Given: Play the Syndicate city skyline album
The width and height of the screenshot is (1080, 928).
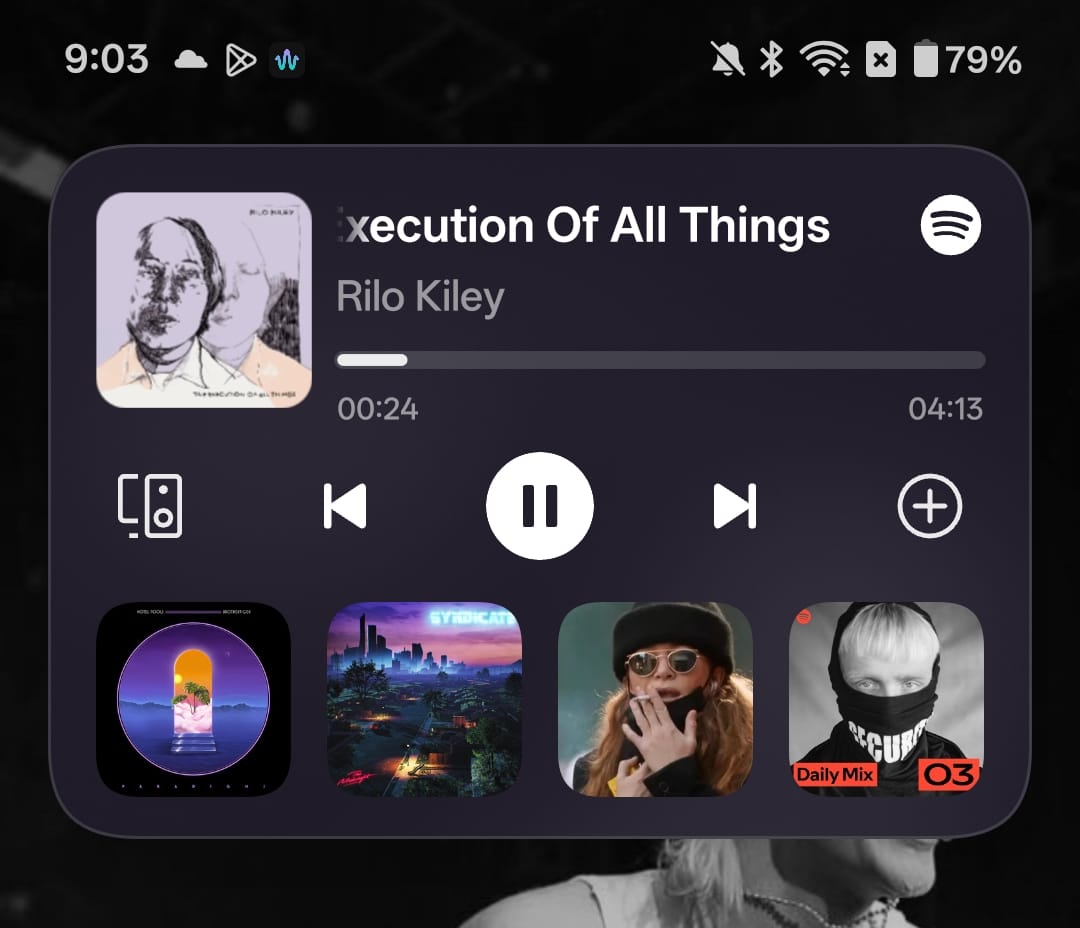Looking at the screenshot, I should point(424,699).
